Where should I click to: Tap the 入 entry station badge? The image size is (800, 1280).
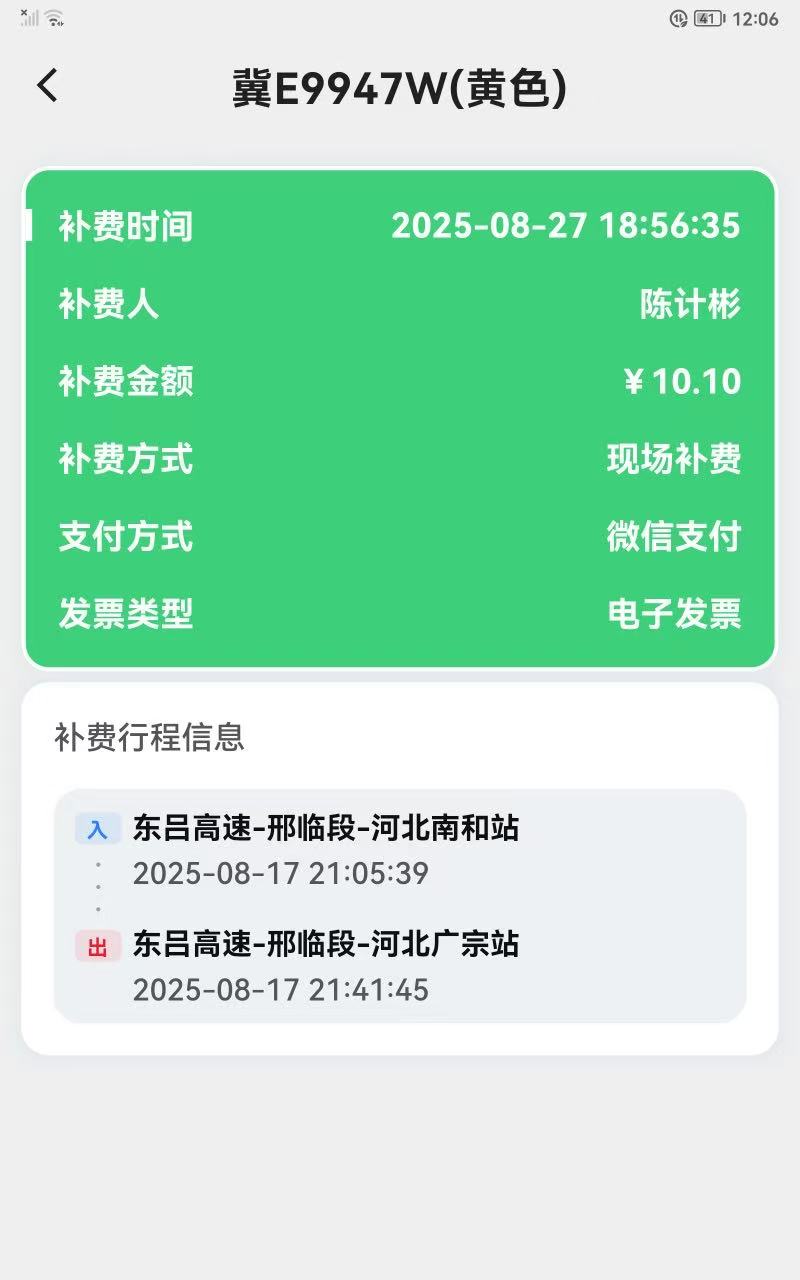[97, 829]
